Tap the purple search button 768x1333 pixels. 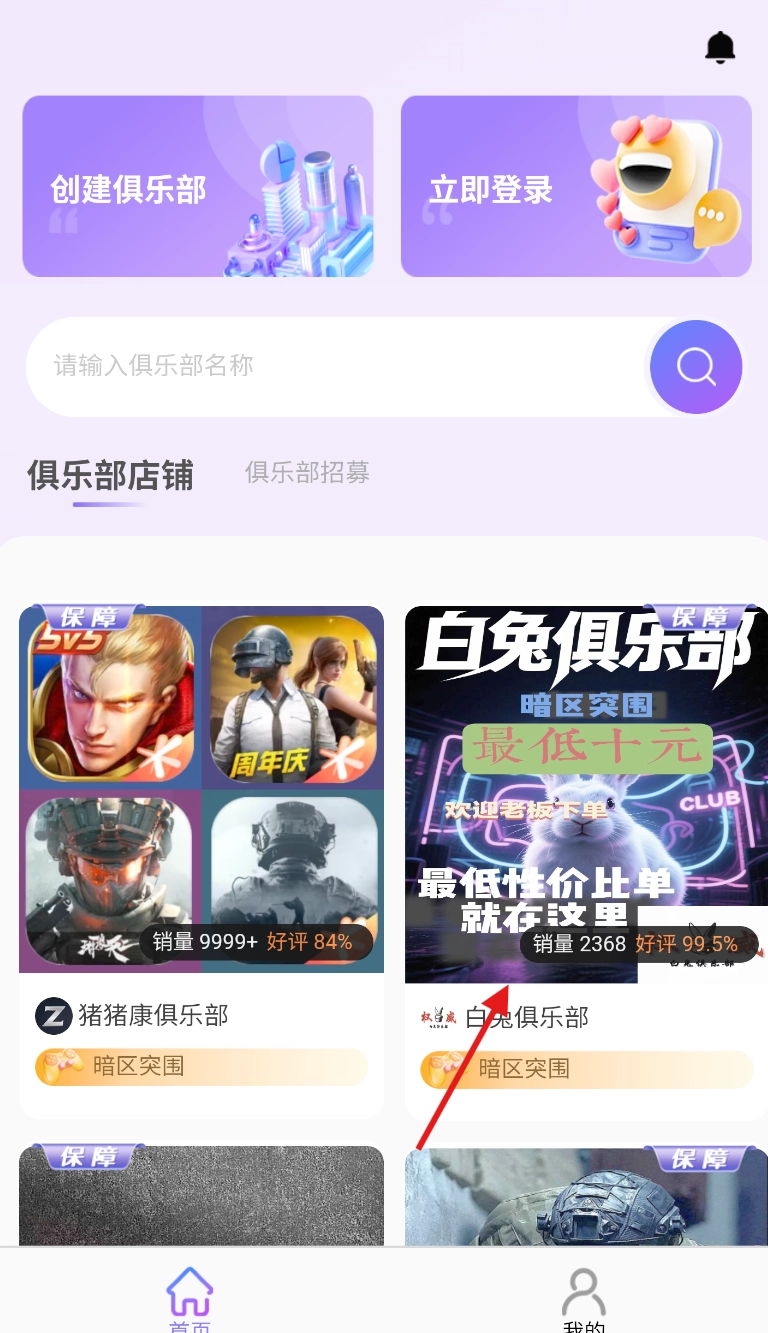pos(696,367)
